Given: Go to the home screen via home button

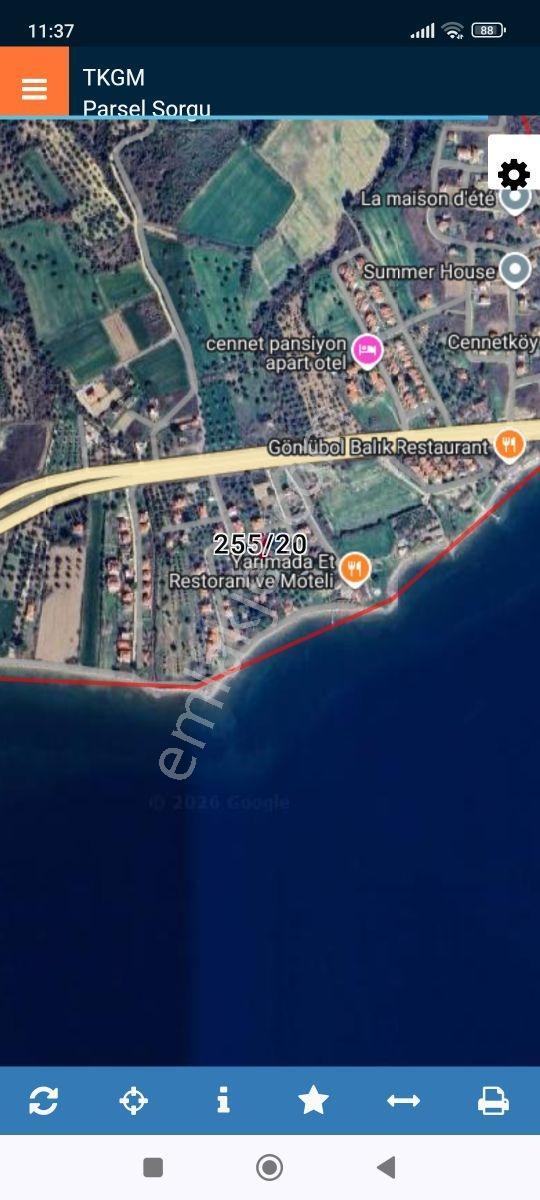Looking at the screenshot, I should click(x=269, y=1167).
